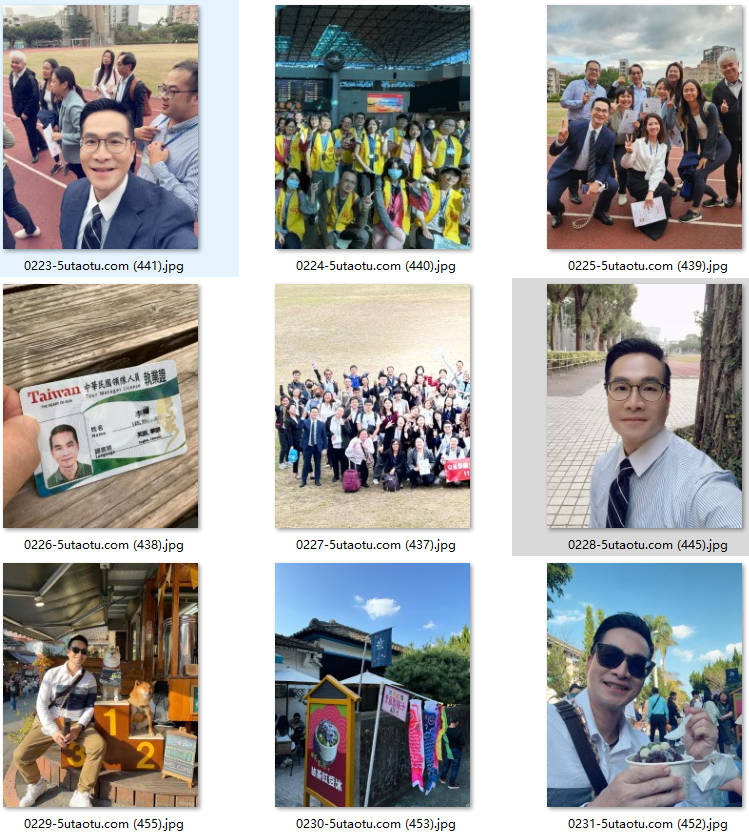
Task: Open image 0223-5utaotu.com (441).jpg
Action: coord(100,127)
